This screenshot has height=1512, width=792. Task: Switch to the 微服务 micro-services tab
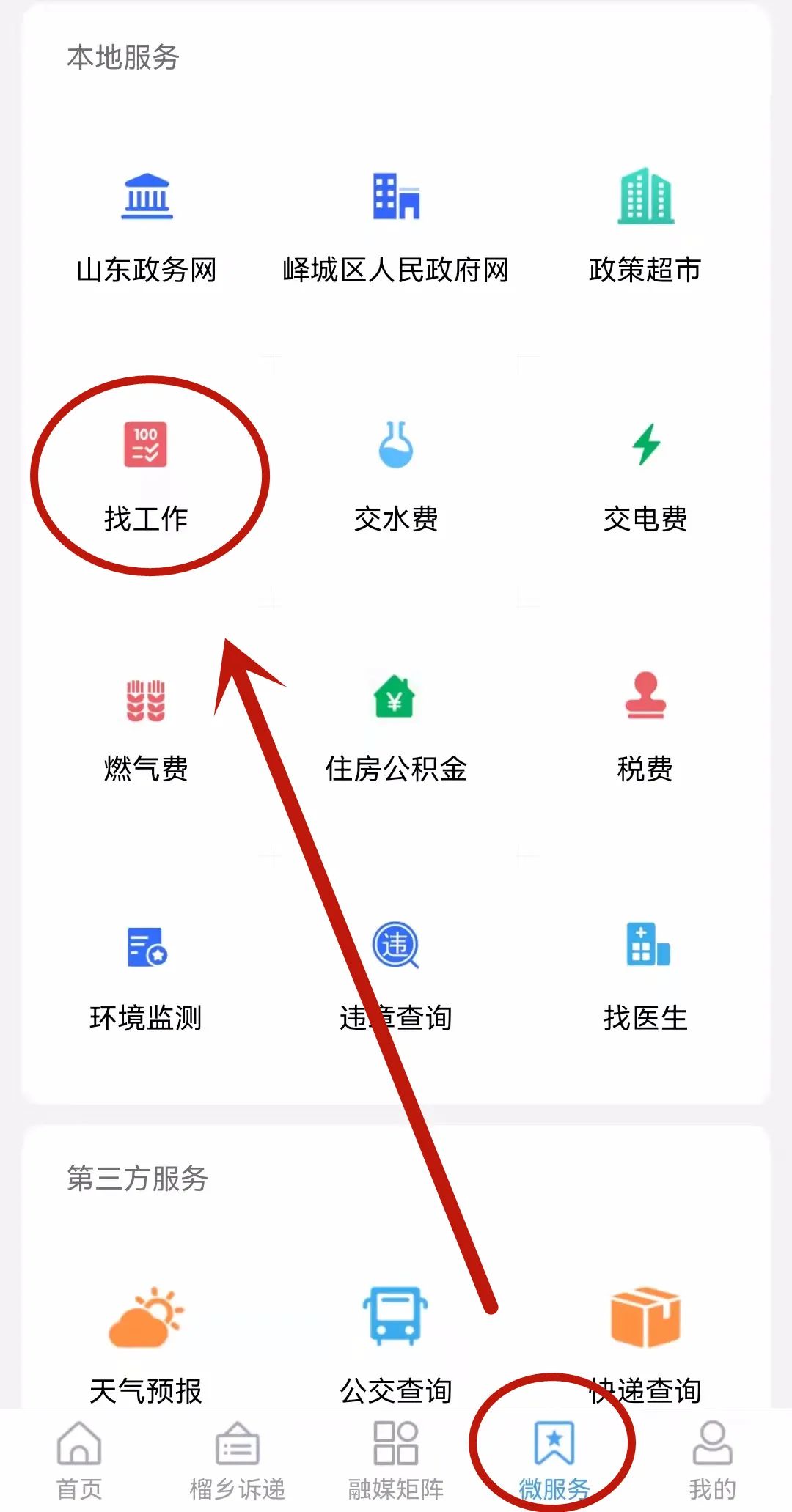click(x=555, y=1458)
